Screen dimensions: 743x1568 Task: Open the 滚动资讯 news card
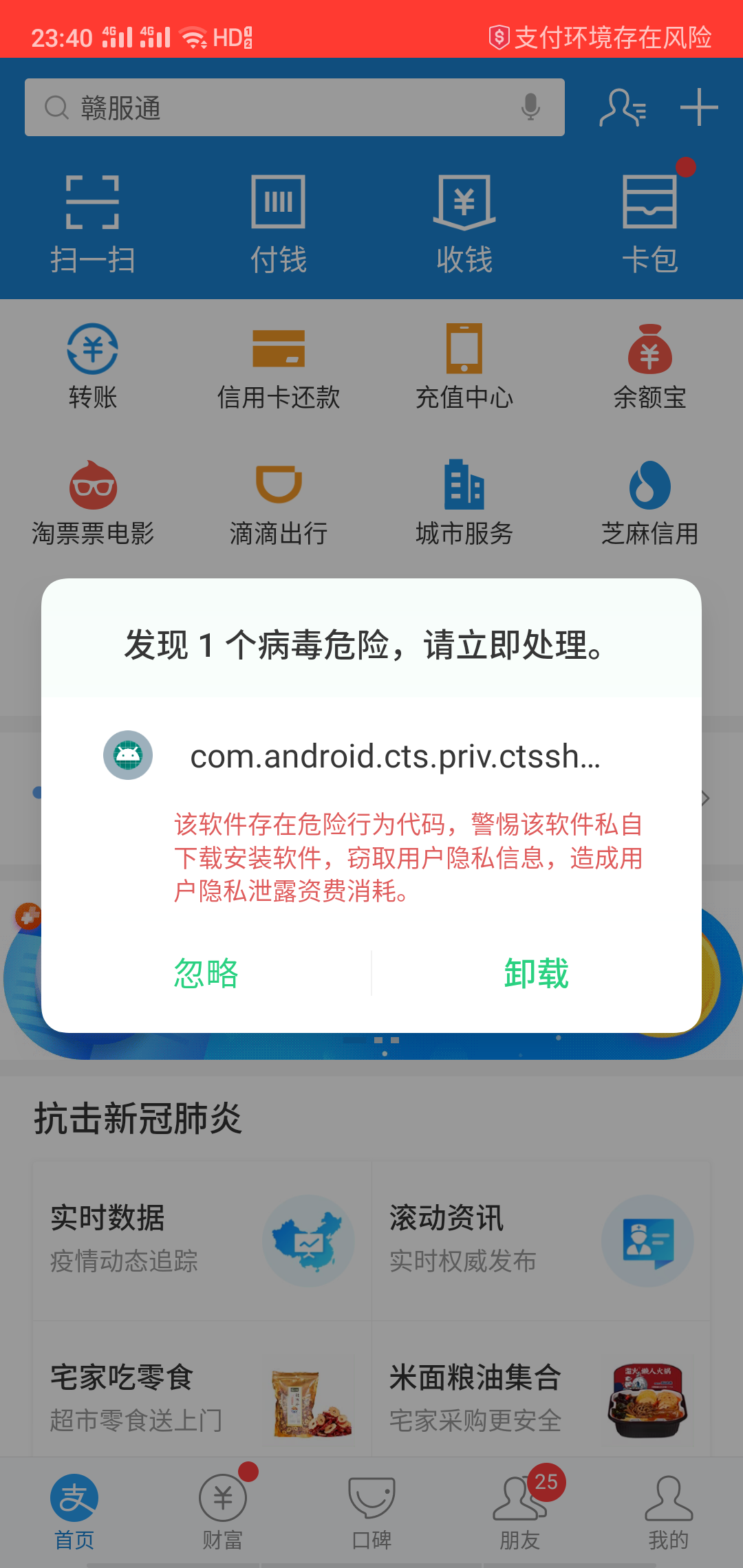tap(541, 1240)
